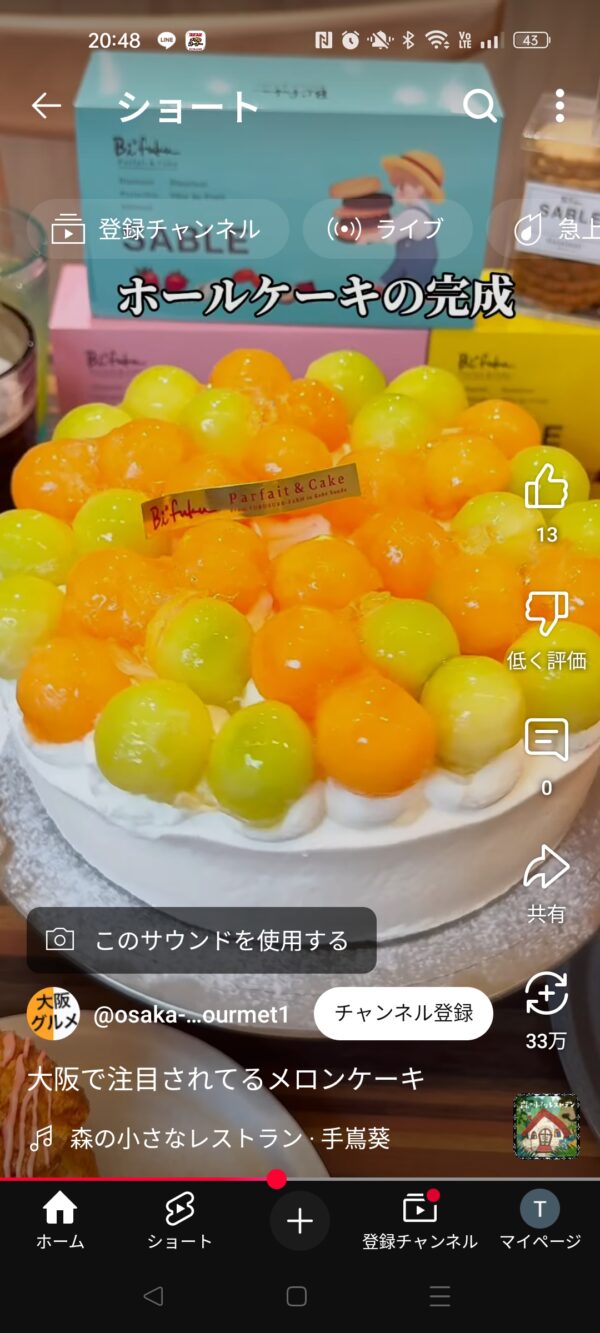The image size is (600, 1333).
Task: Select the 登録チャンネル chip
Action: (x=158, y=229)
